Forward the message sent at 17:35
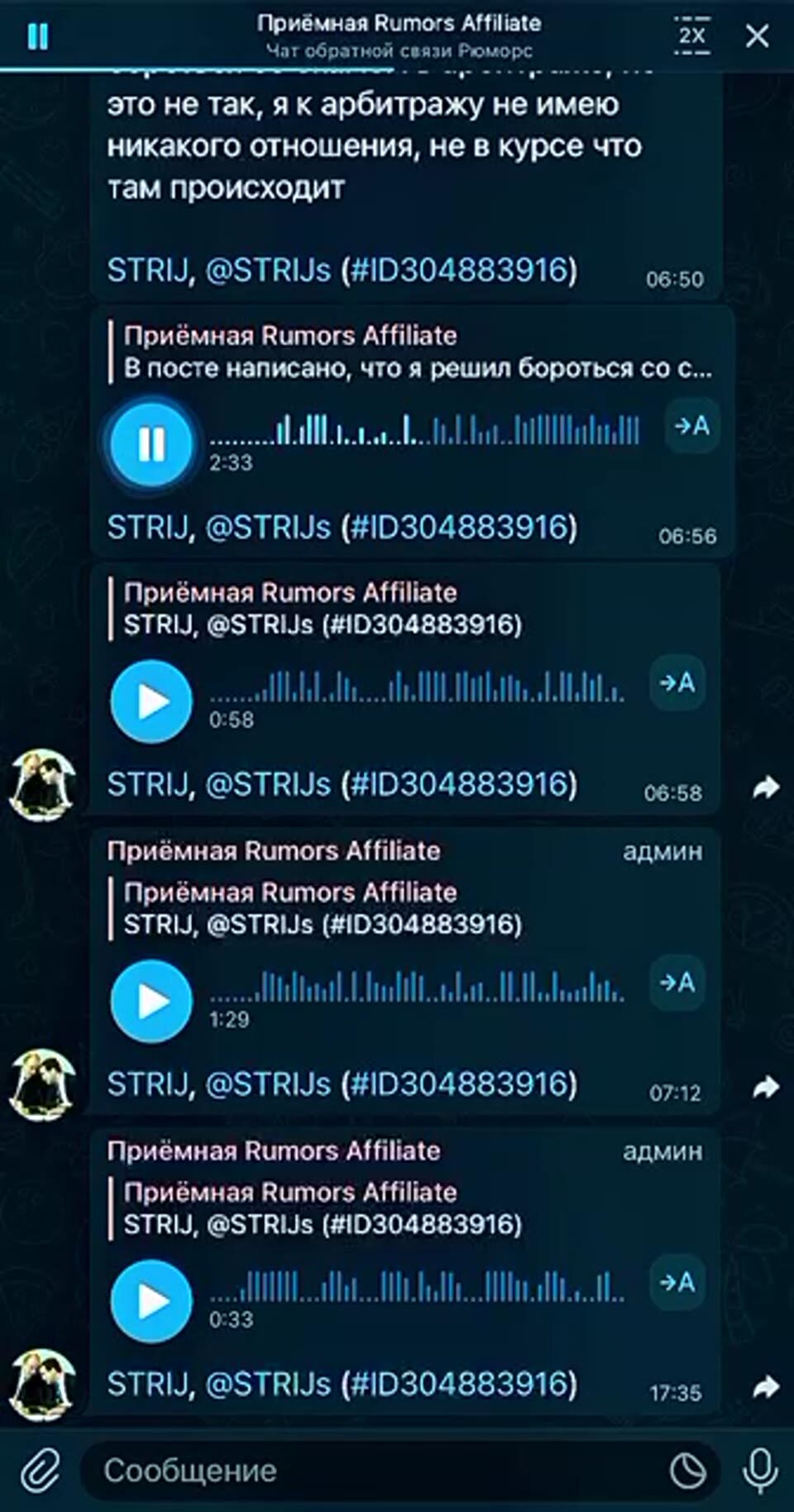Viewport: 794px width, 1512px height. (766, 1387)
